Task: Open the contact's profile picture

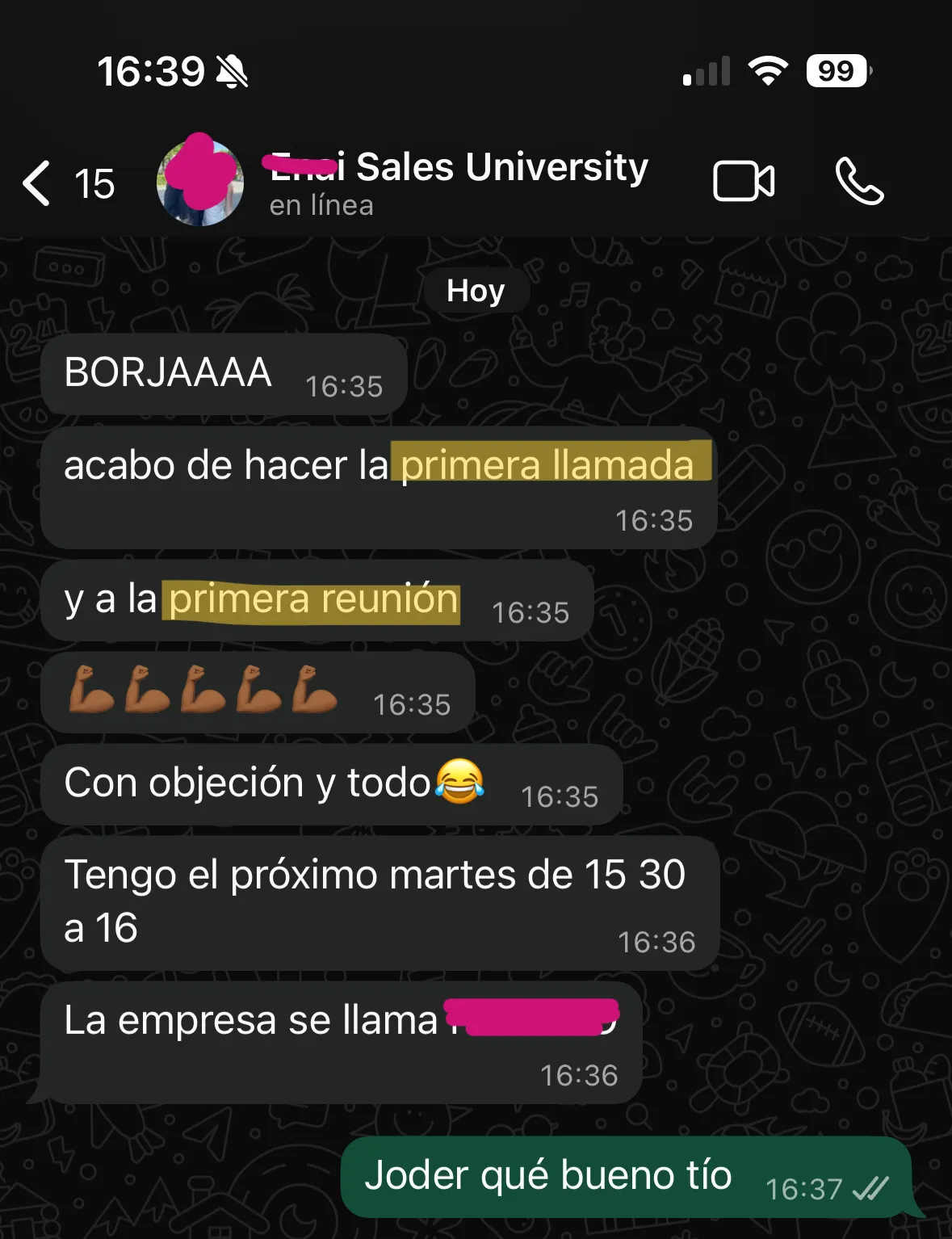Action: click(x=200, y=181)
